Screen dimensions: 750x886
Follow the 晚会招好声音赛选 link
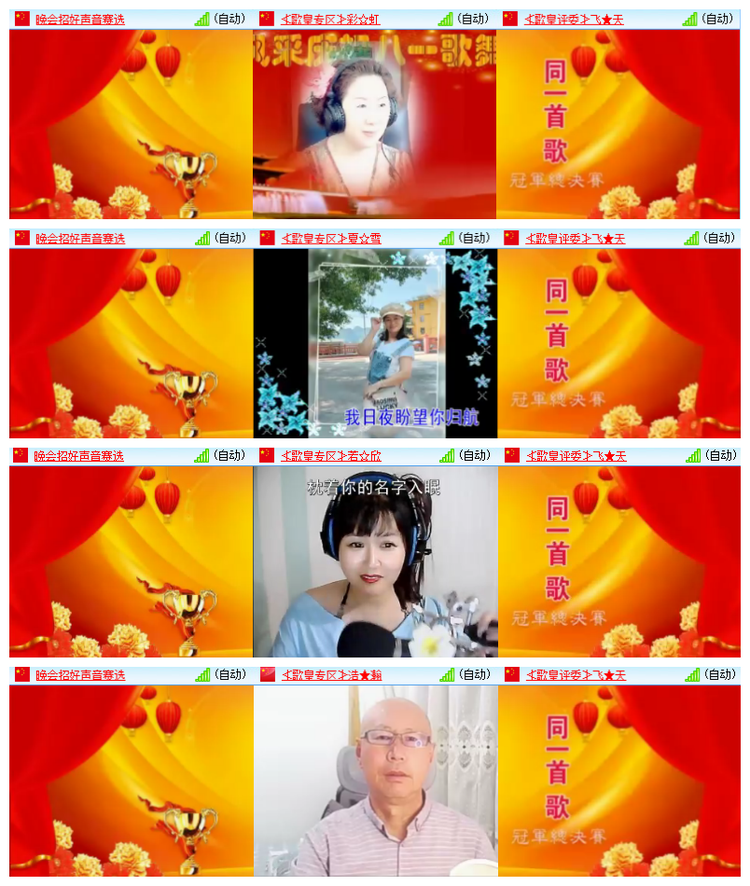point(75,16)
